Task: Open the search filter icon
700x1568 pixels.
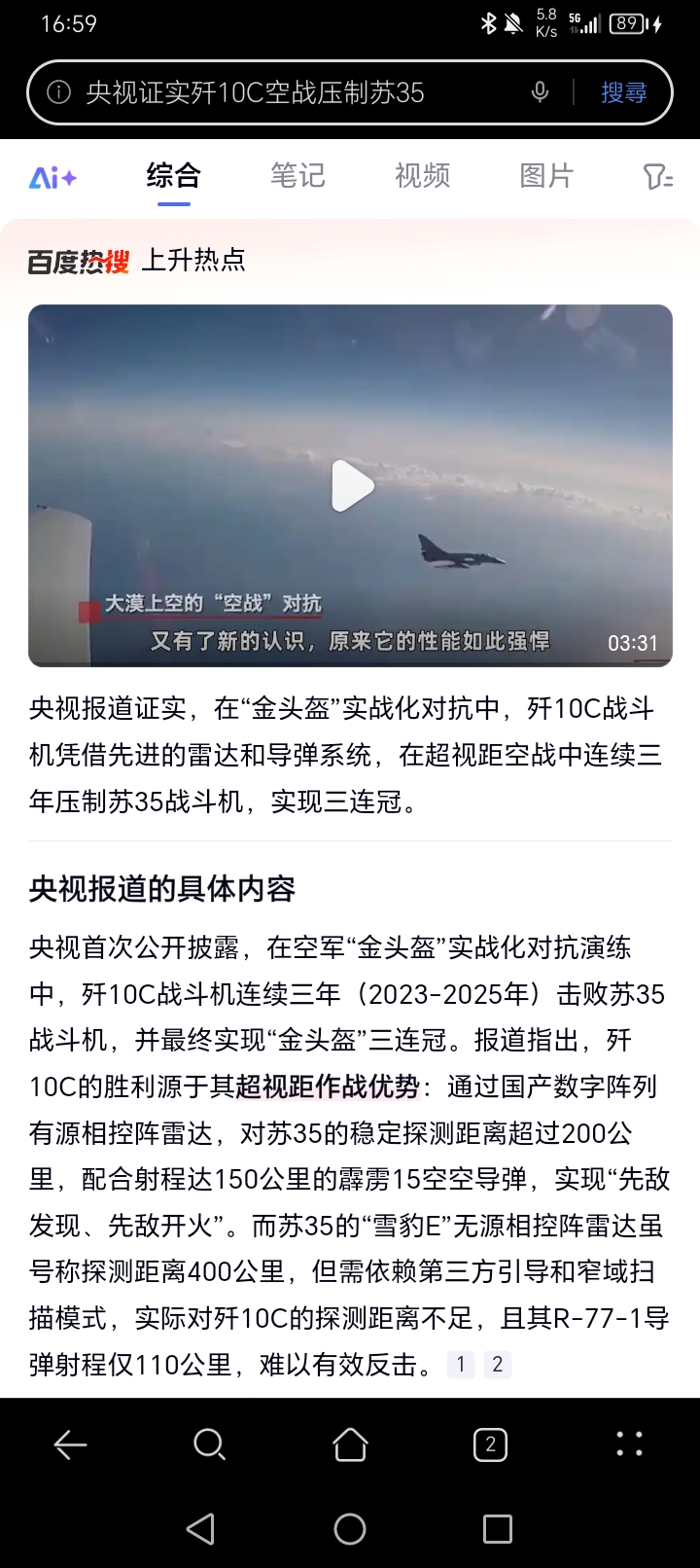Action: (657, 176)
